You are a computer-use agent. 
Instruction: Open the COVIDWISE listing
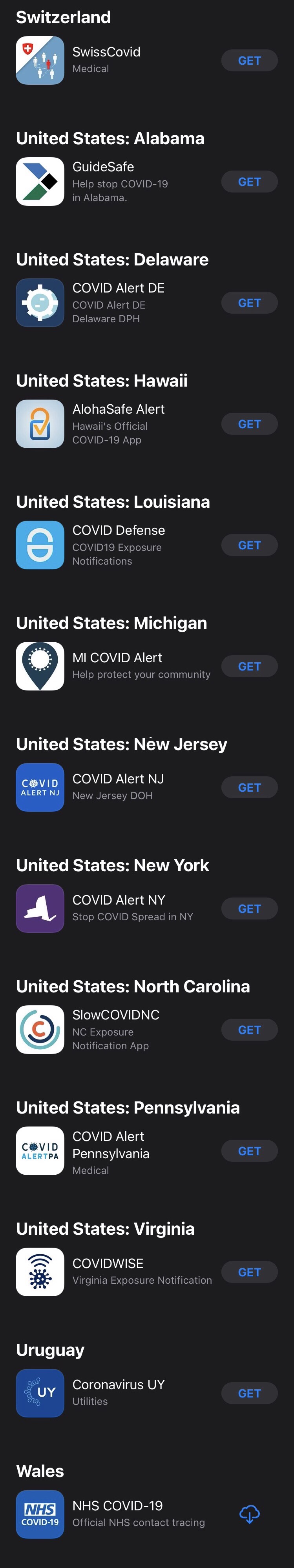[108, 1264]
